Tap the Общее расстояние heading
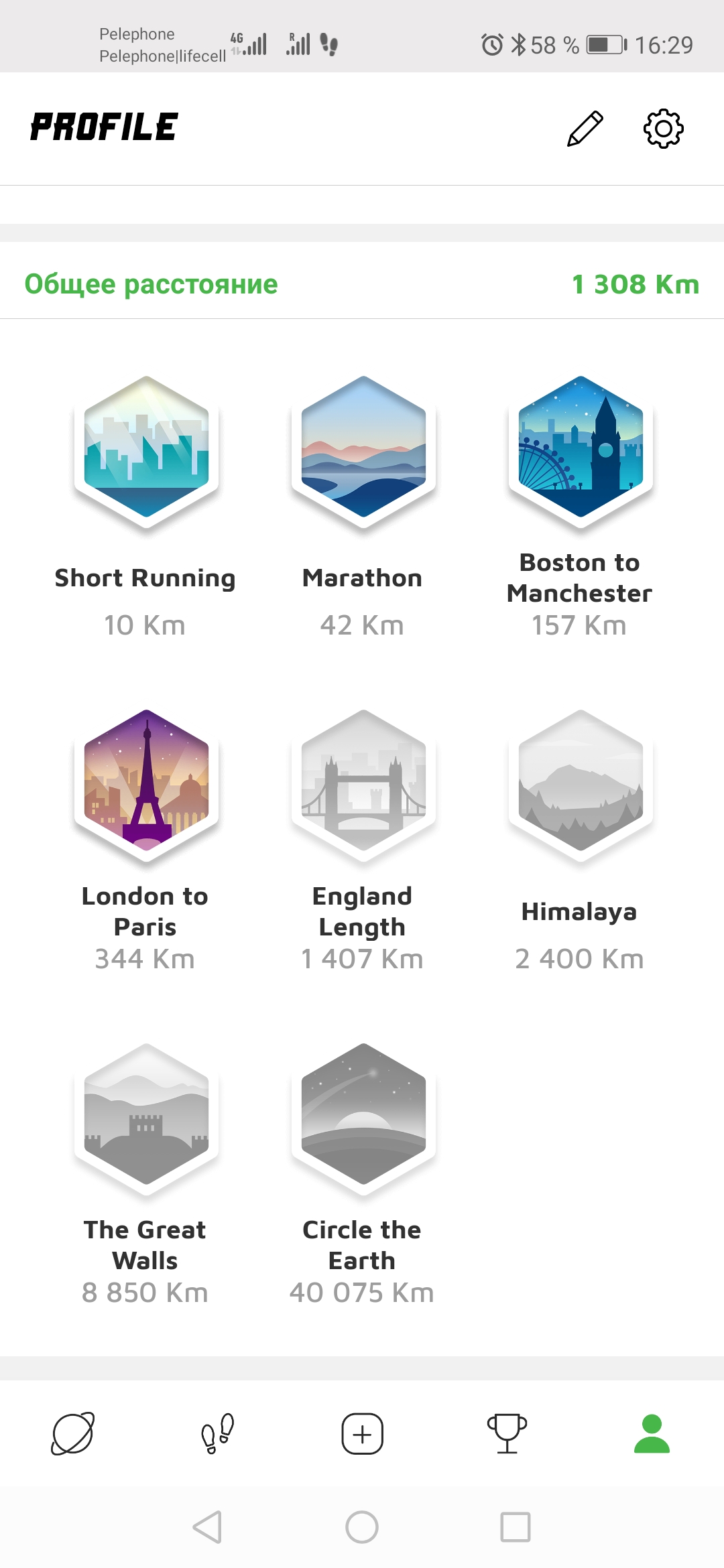The height and width of the screenshot is (1568, 724). tap(149, 284)
